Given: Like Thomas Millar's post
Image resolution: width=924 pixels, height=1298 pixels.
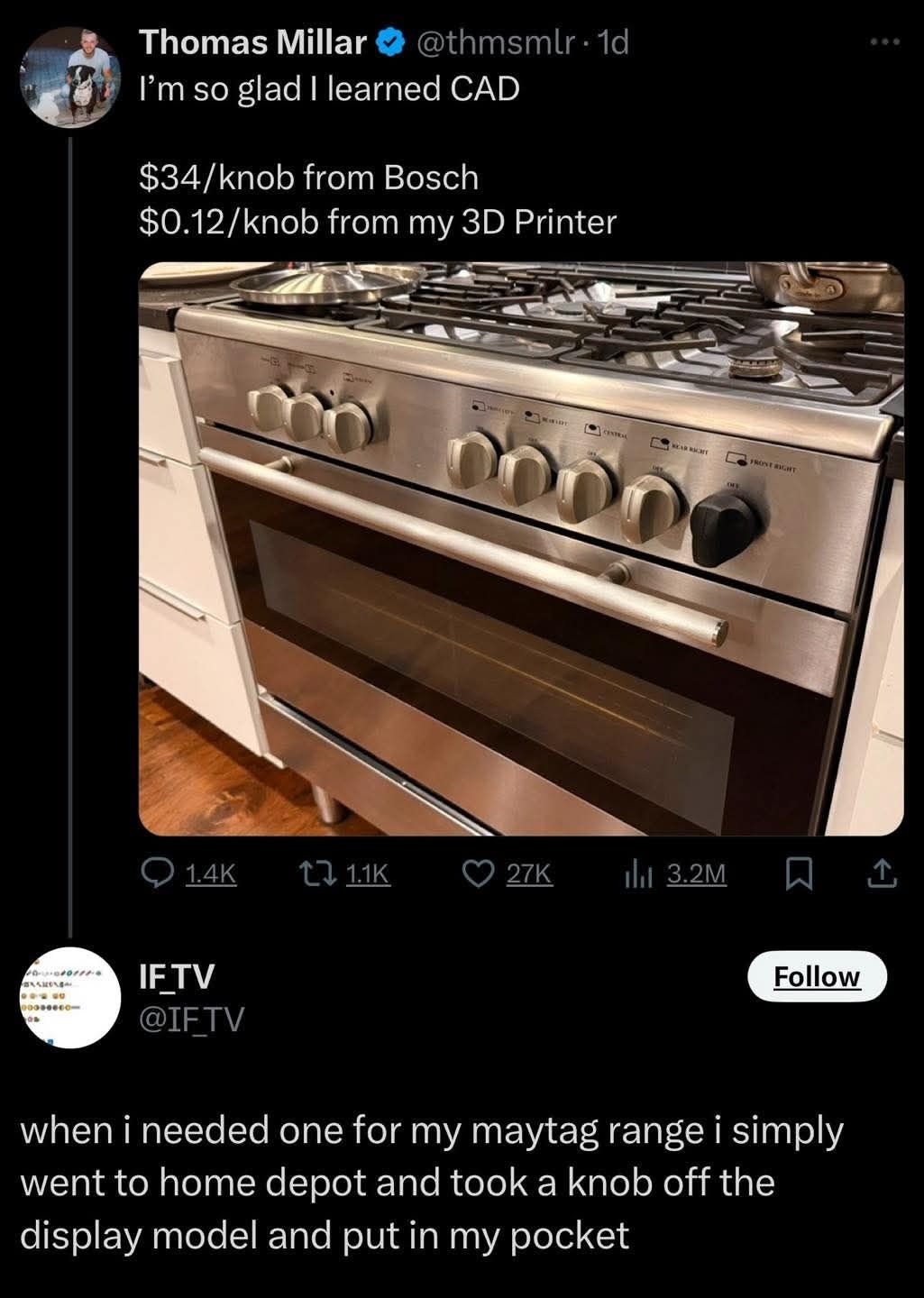Looking at the screenshot, I should 506,873.
